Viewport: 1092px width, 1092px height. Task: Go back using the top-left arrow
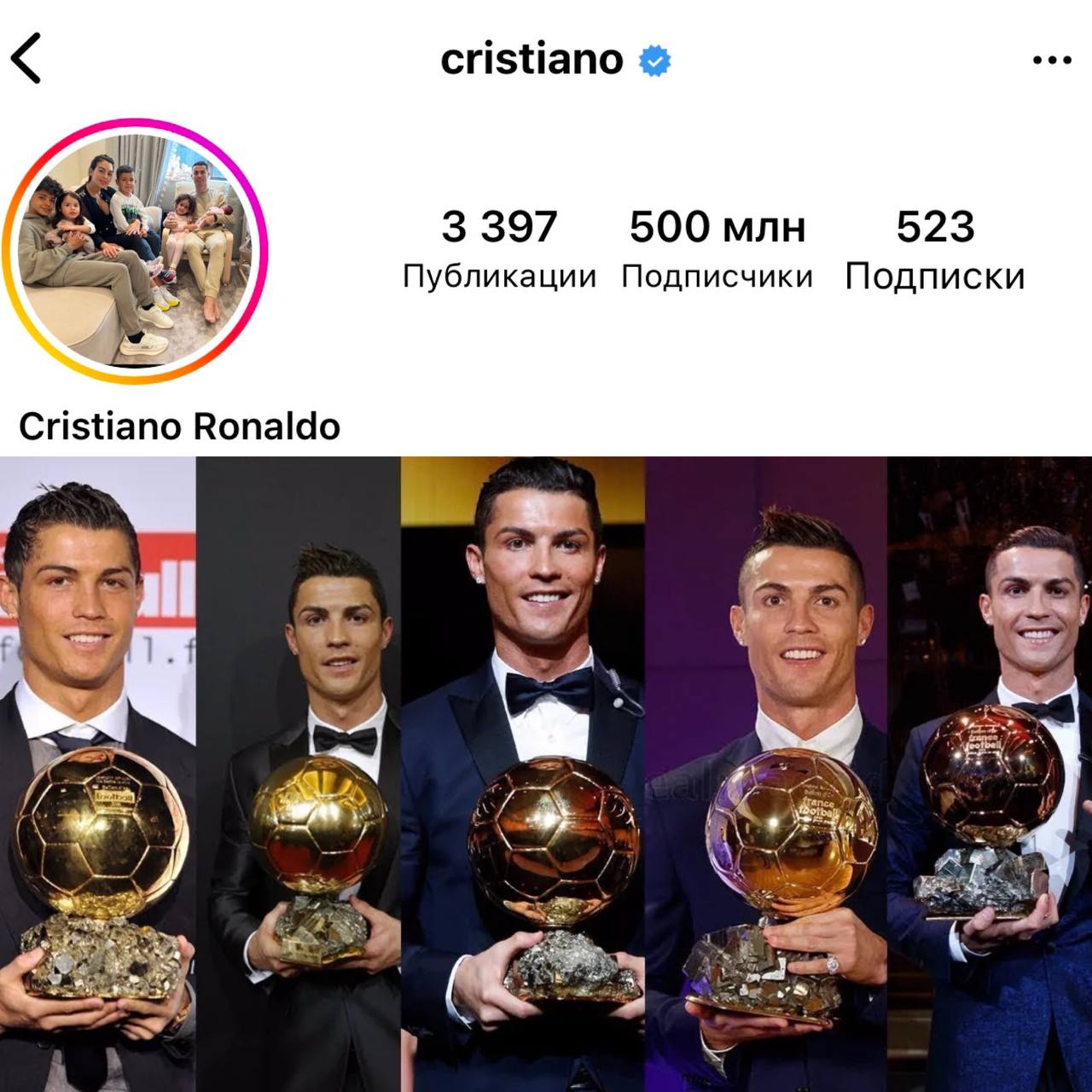point(26,59)
